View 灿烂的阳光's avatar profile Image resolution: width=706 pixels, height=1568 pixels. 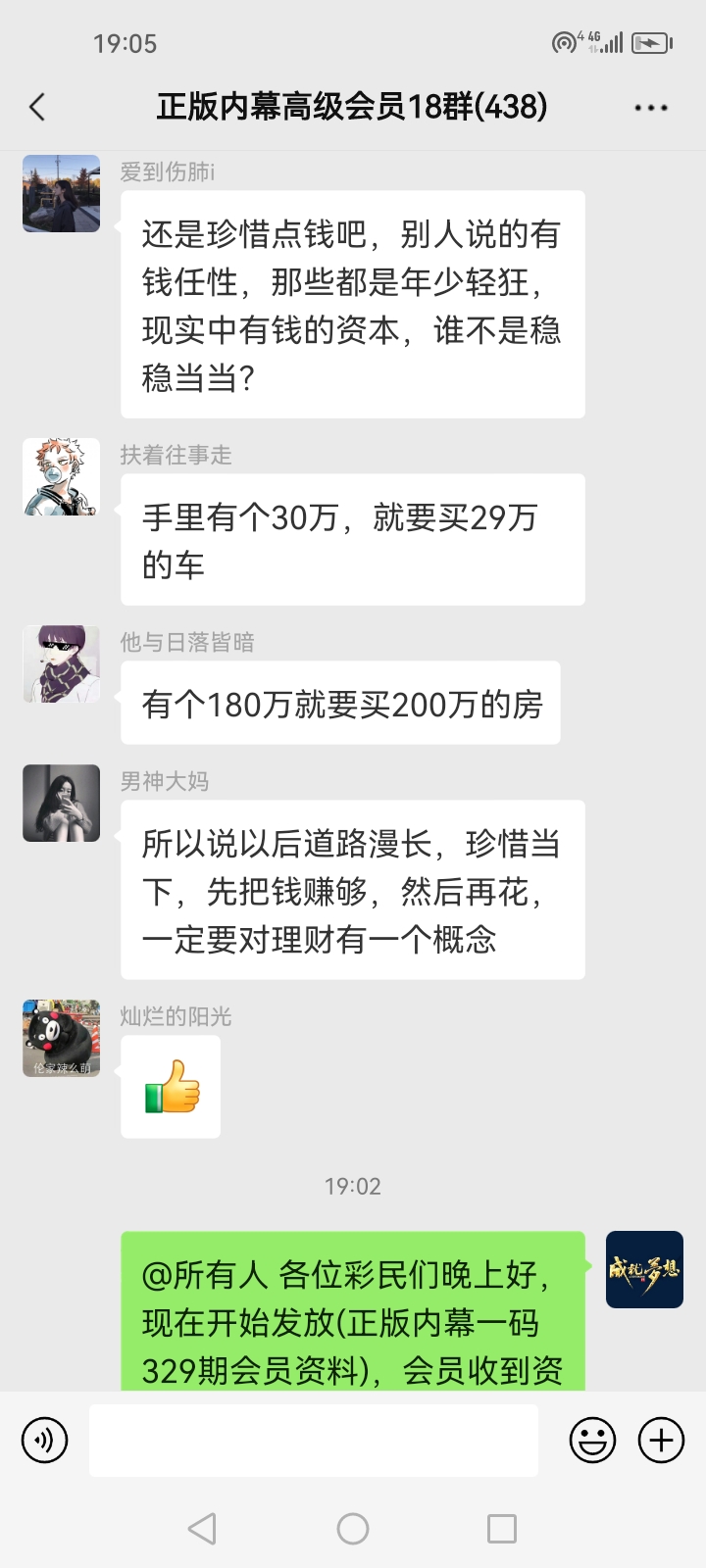tap(61, 1038)
